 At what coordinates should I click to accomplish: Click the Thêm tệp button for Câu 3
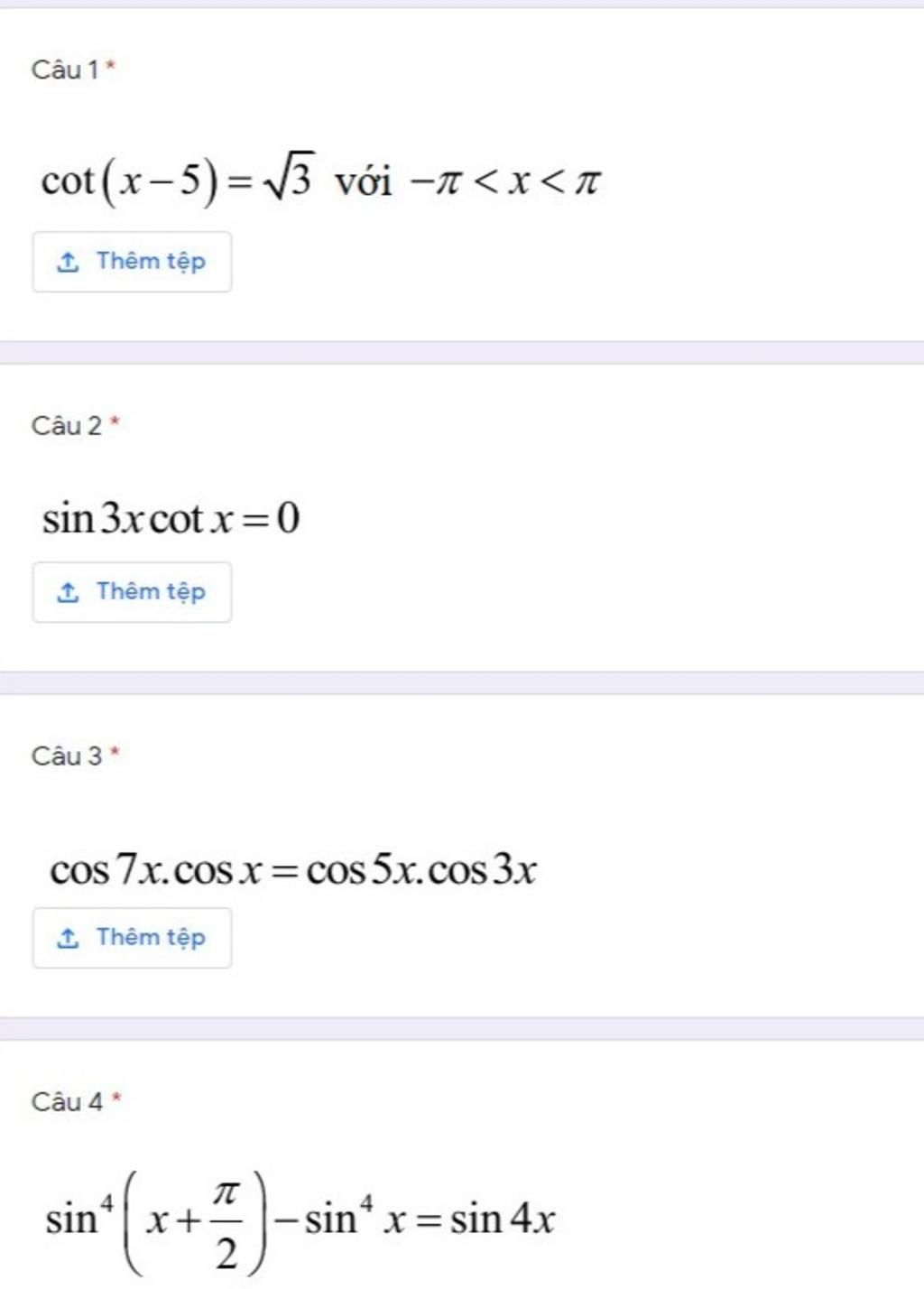[x=132, y=937]
